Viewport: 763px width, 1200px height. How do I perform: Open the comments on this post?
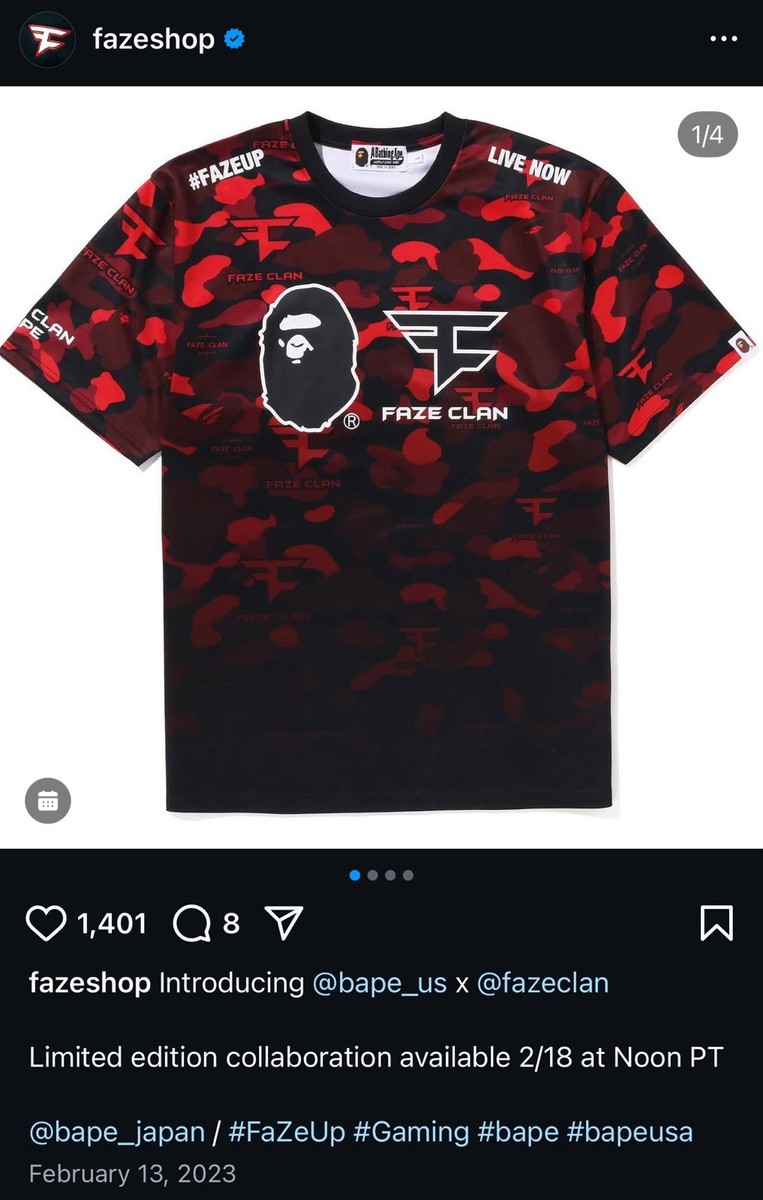click(190, 923)
